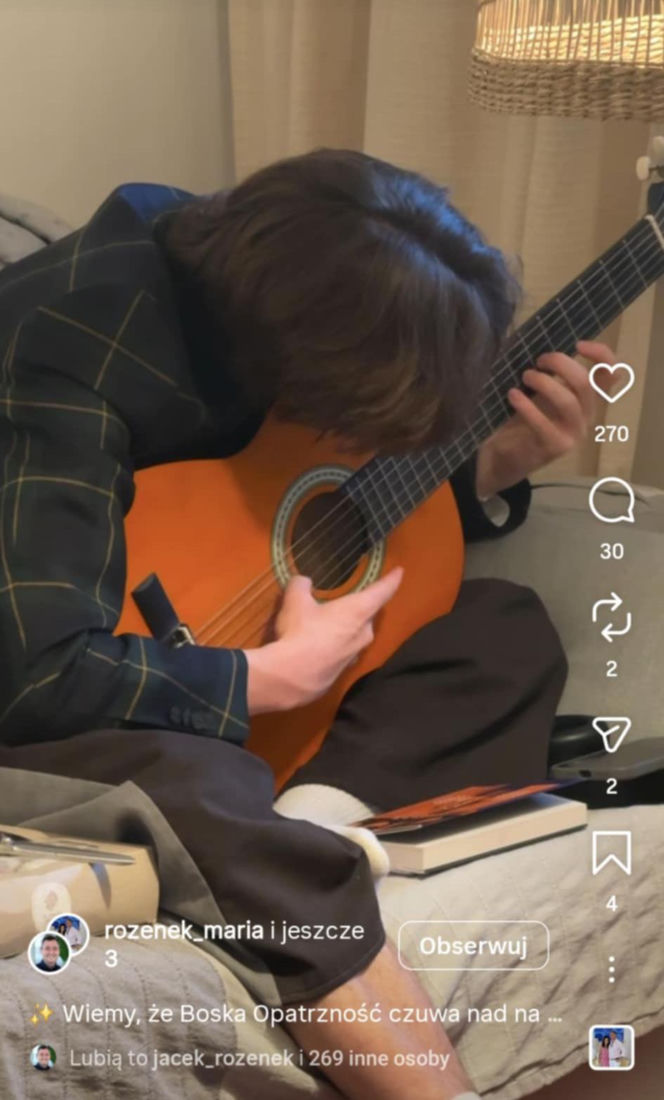Repost this reel
The height and width of the screenshot is (1100, 664).
[x=611, y=617]
